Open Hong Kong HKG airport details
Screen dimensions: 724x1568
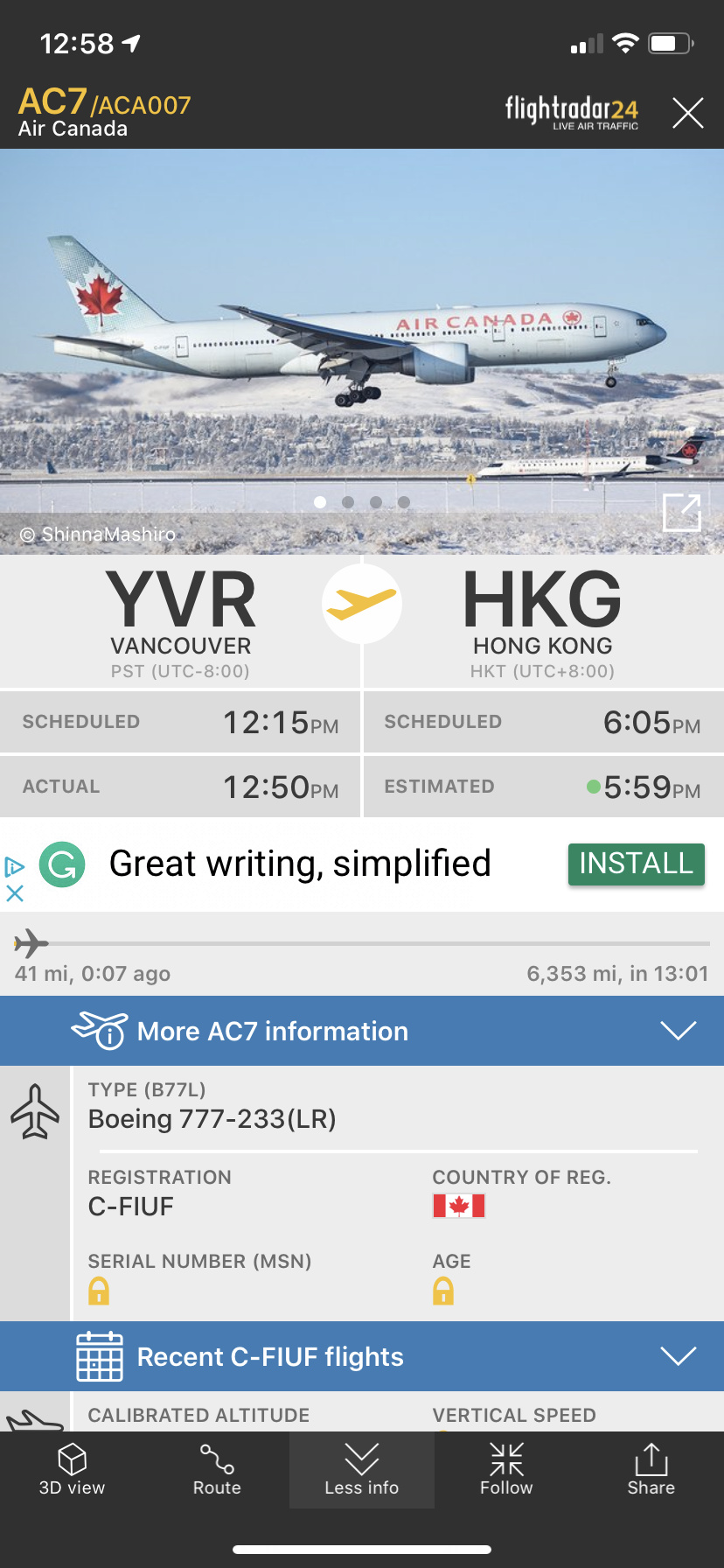click(x=542, y=621)
